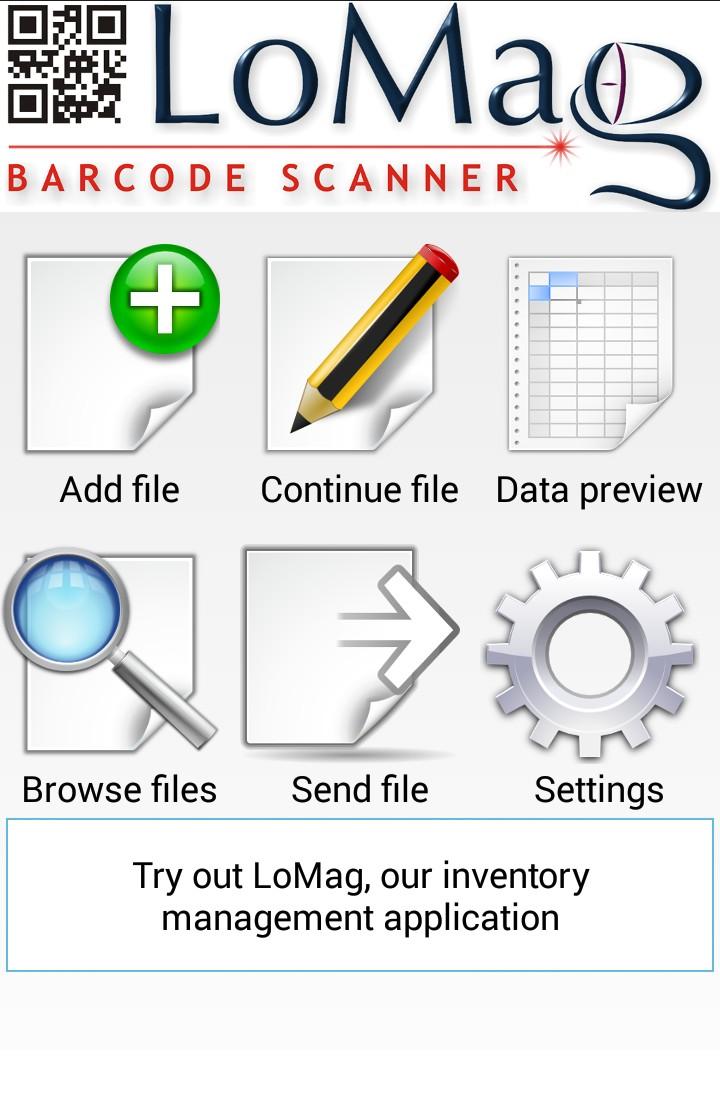
Task: Open Data preview via its label
Action: [x=598, y=489]
